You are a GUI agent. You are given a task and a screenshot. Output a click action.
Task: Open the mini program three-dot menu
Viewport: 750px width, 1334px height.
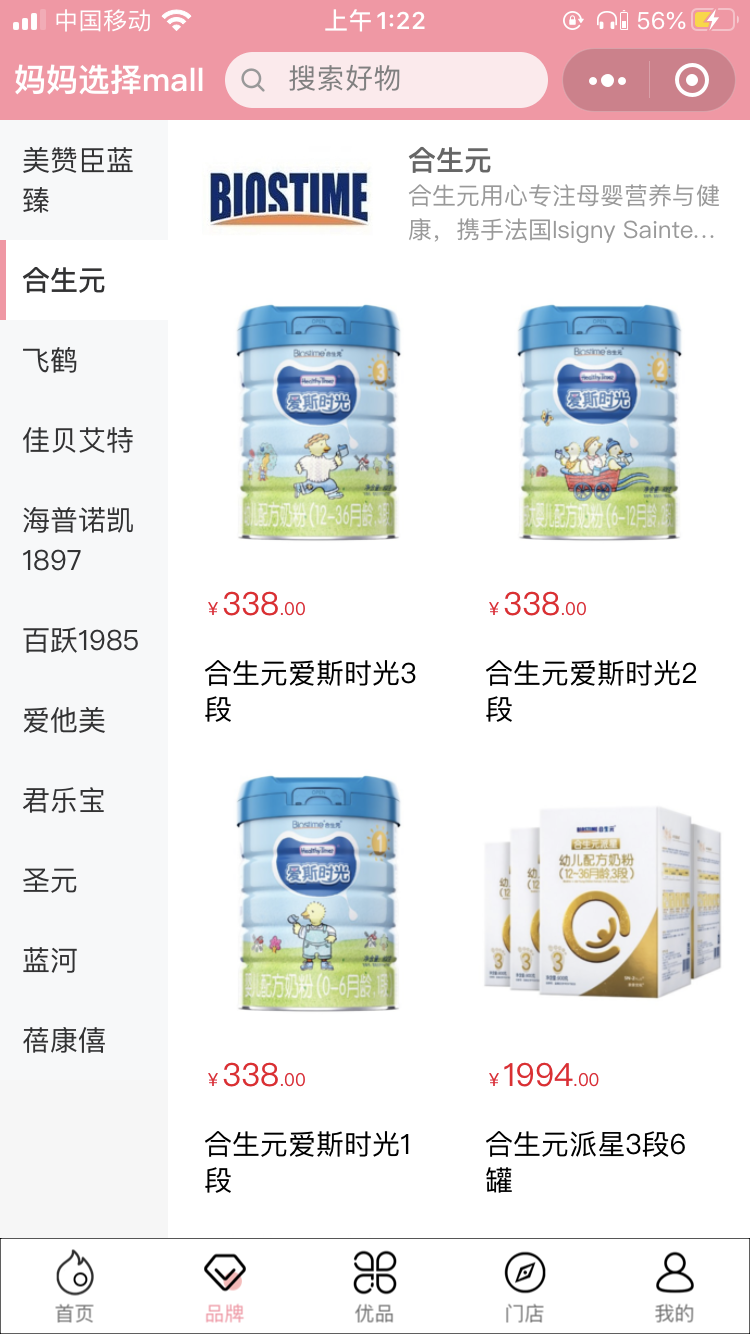[607, 80]
